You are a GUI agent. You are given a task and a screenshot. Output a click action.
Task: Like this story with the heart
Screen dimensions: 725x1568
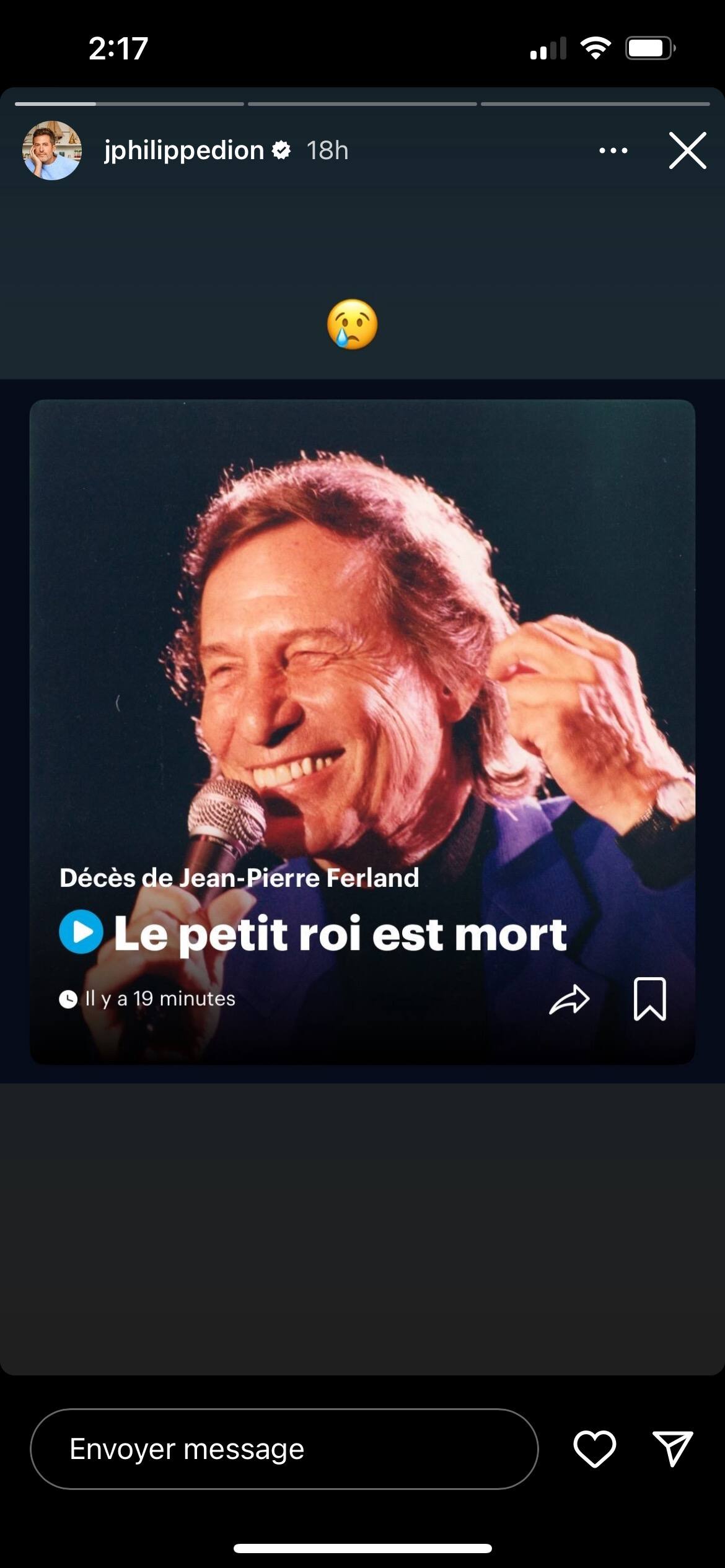(594, 1448)
